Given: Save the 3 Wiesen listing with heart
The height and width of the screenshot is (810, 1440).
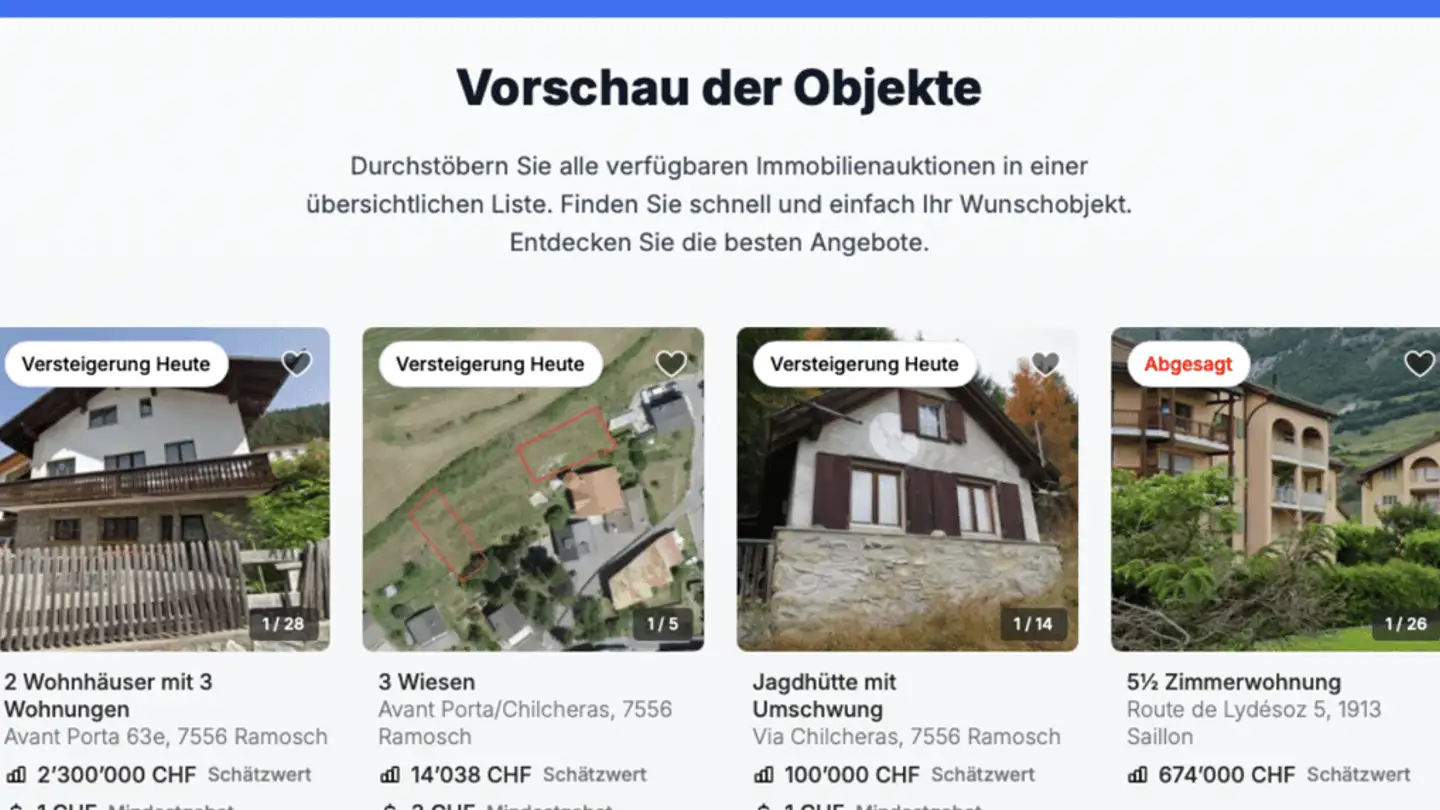Looking at the screenshot, I should point(671,363).
